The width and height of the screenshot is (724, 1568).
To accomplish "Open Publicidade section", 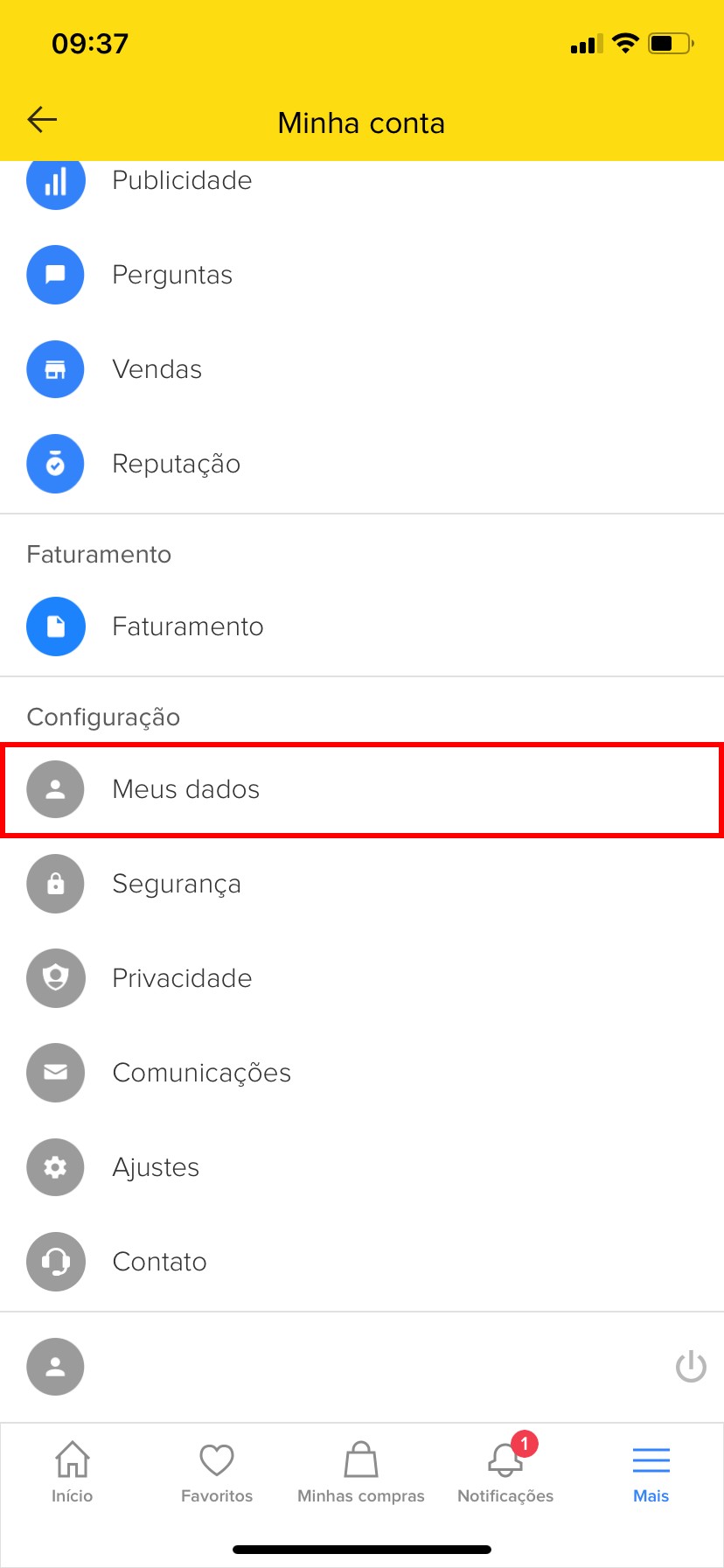I will 182,181.
